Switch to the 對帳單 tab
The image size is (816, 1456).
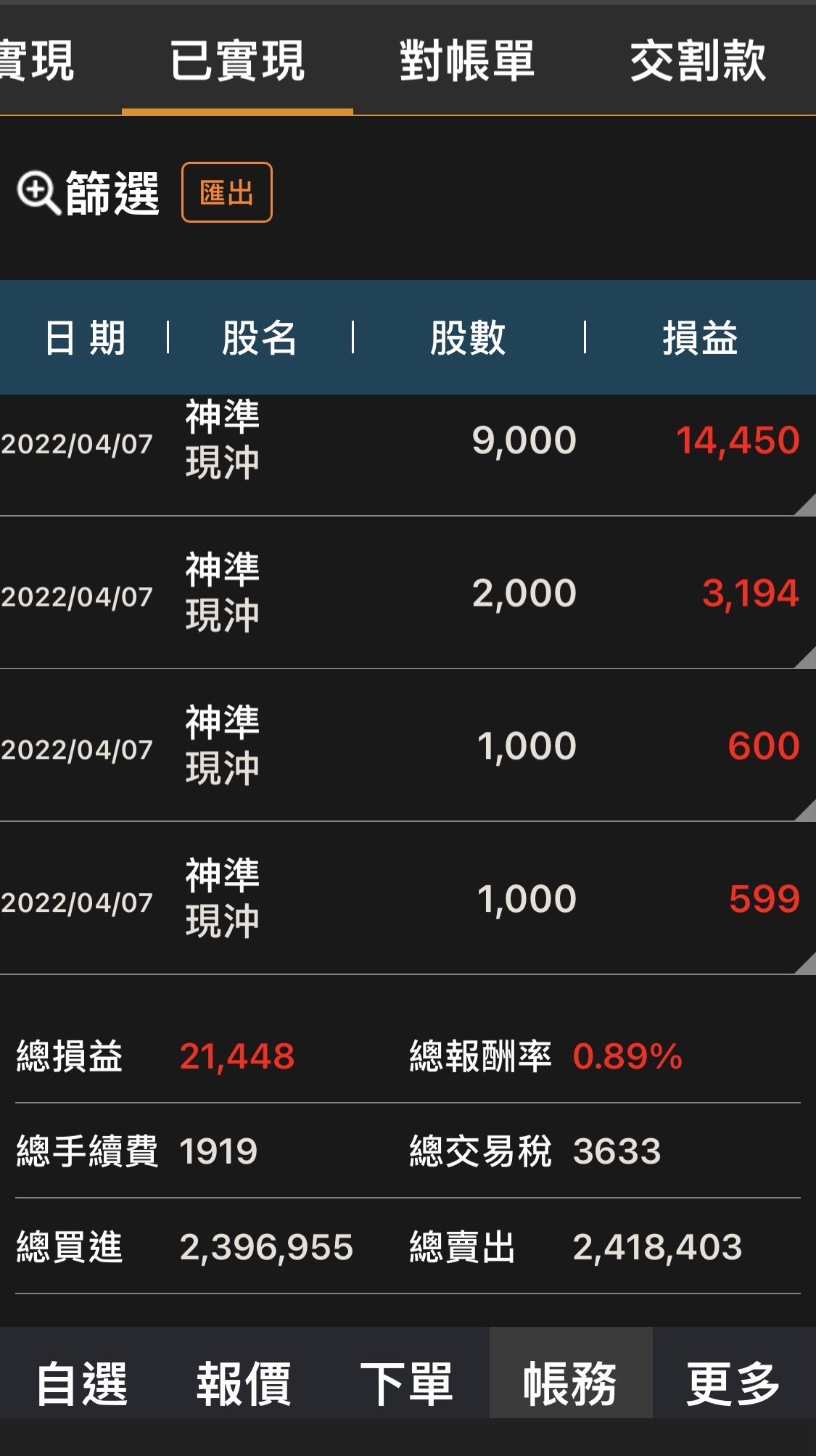point(466,61)
